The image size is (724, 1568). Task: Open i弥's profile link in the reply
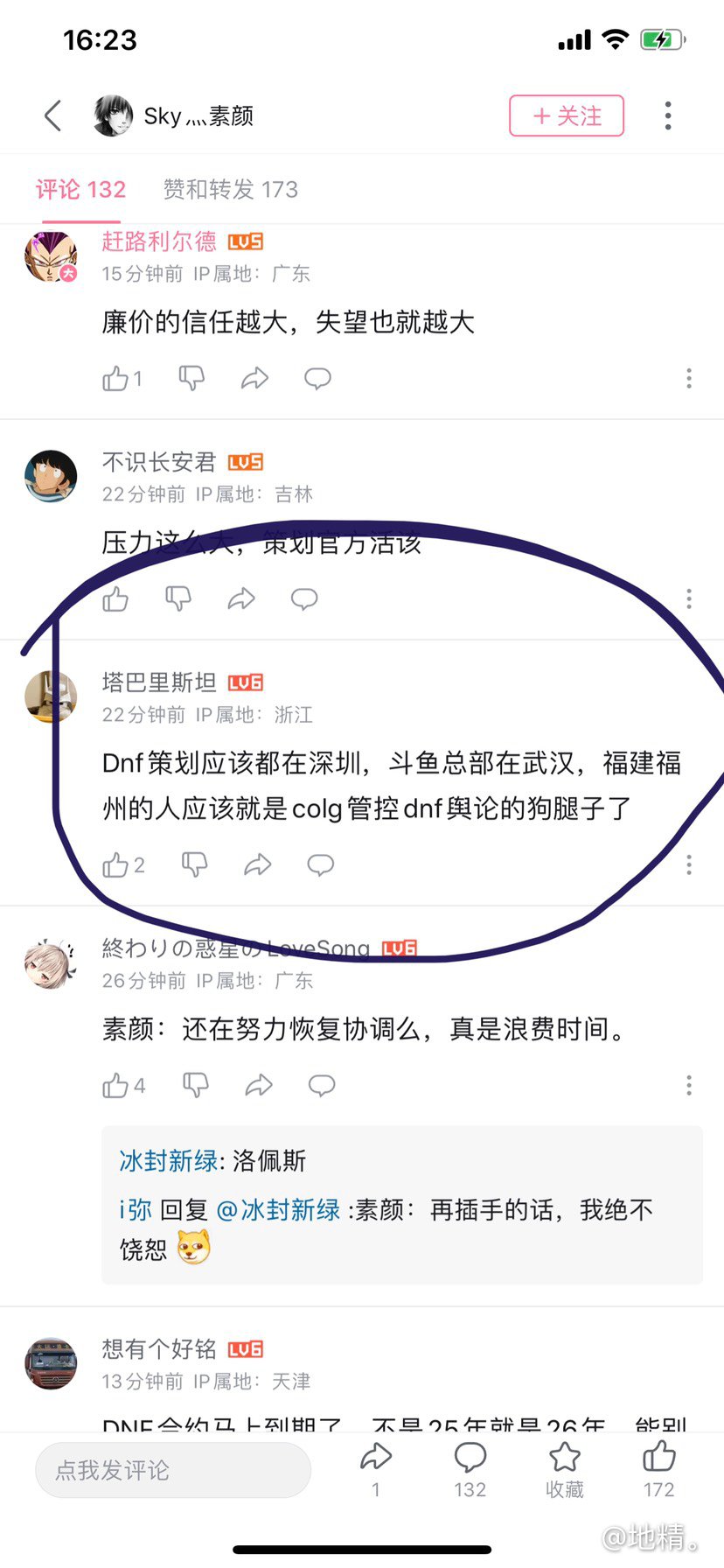136,1210
